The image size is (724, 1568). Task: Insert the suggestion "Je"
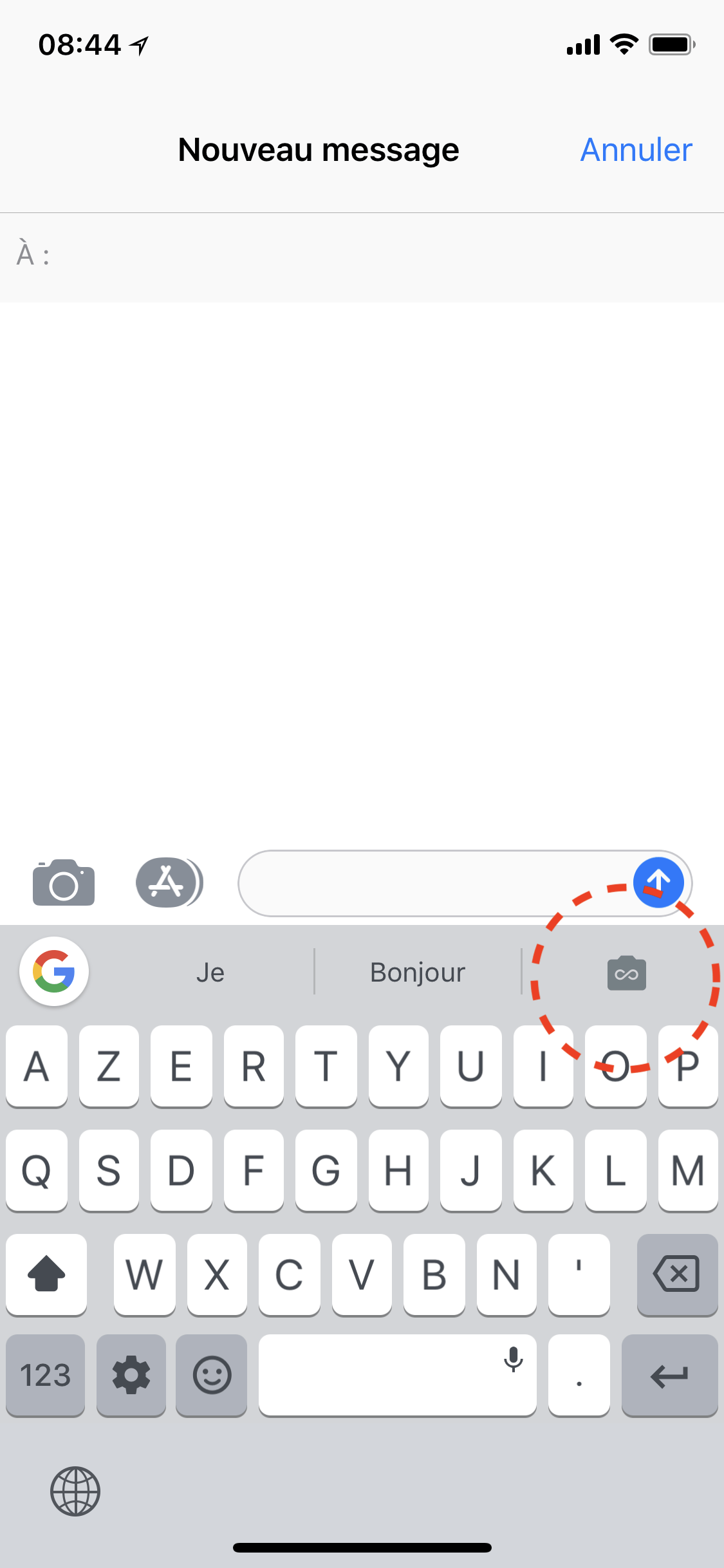[x=210, y=972]
